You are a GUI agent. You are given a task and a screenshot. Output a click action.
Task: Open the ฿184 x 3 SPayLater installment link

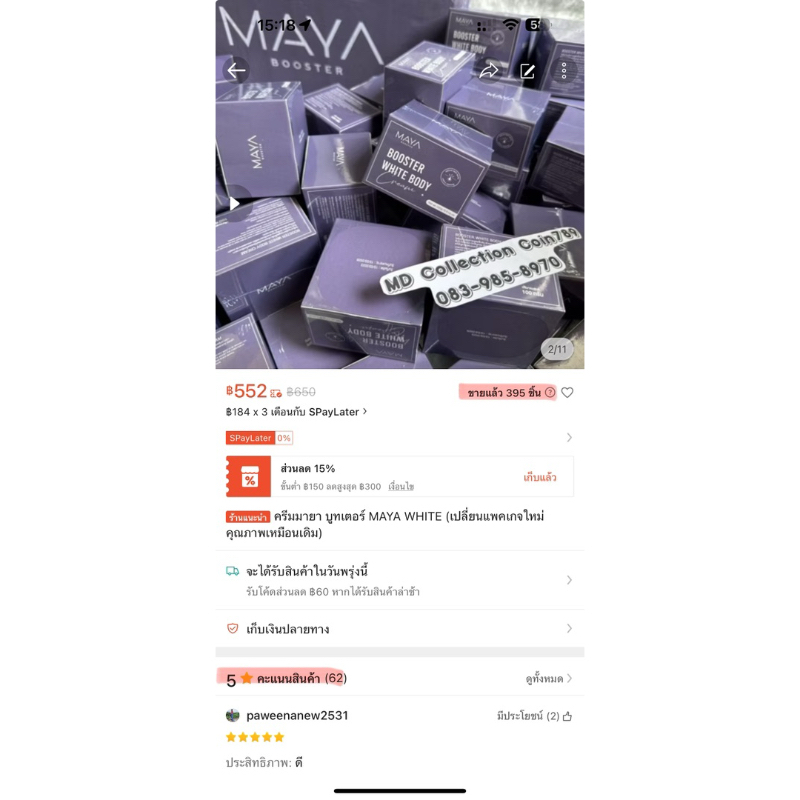[x=296, y=412]
